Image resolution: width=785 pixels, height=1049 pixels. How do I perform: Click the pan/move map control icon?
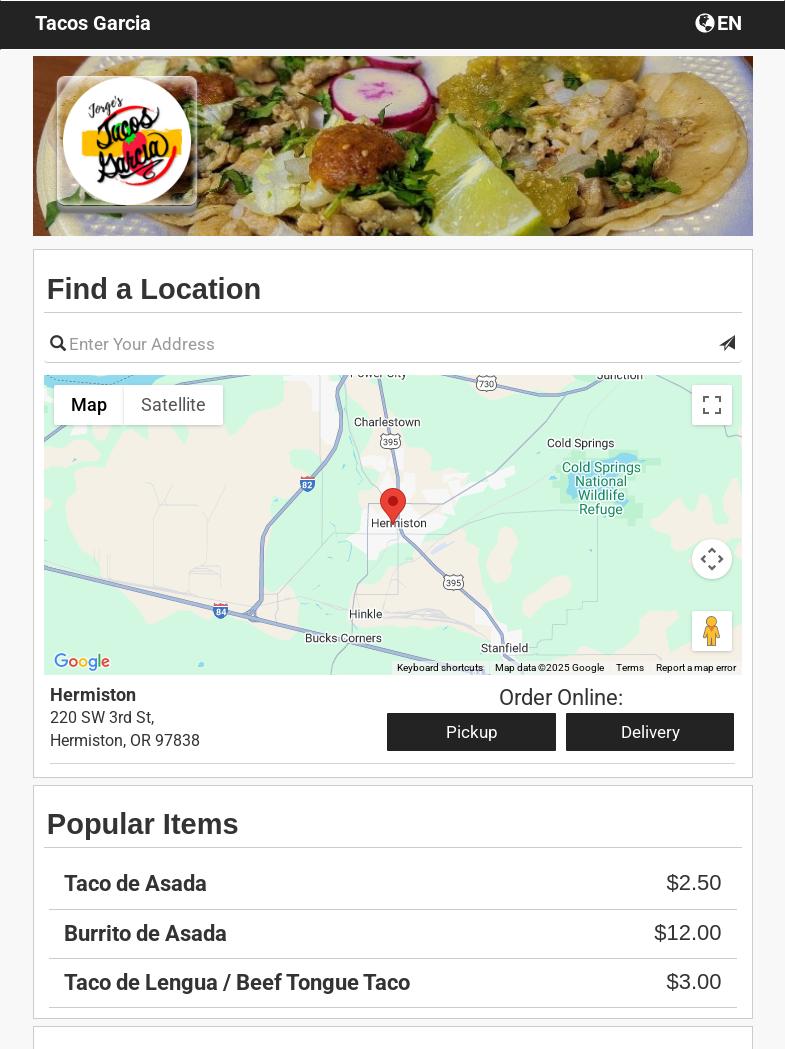[712, 559]
